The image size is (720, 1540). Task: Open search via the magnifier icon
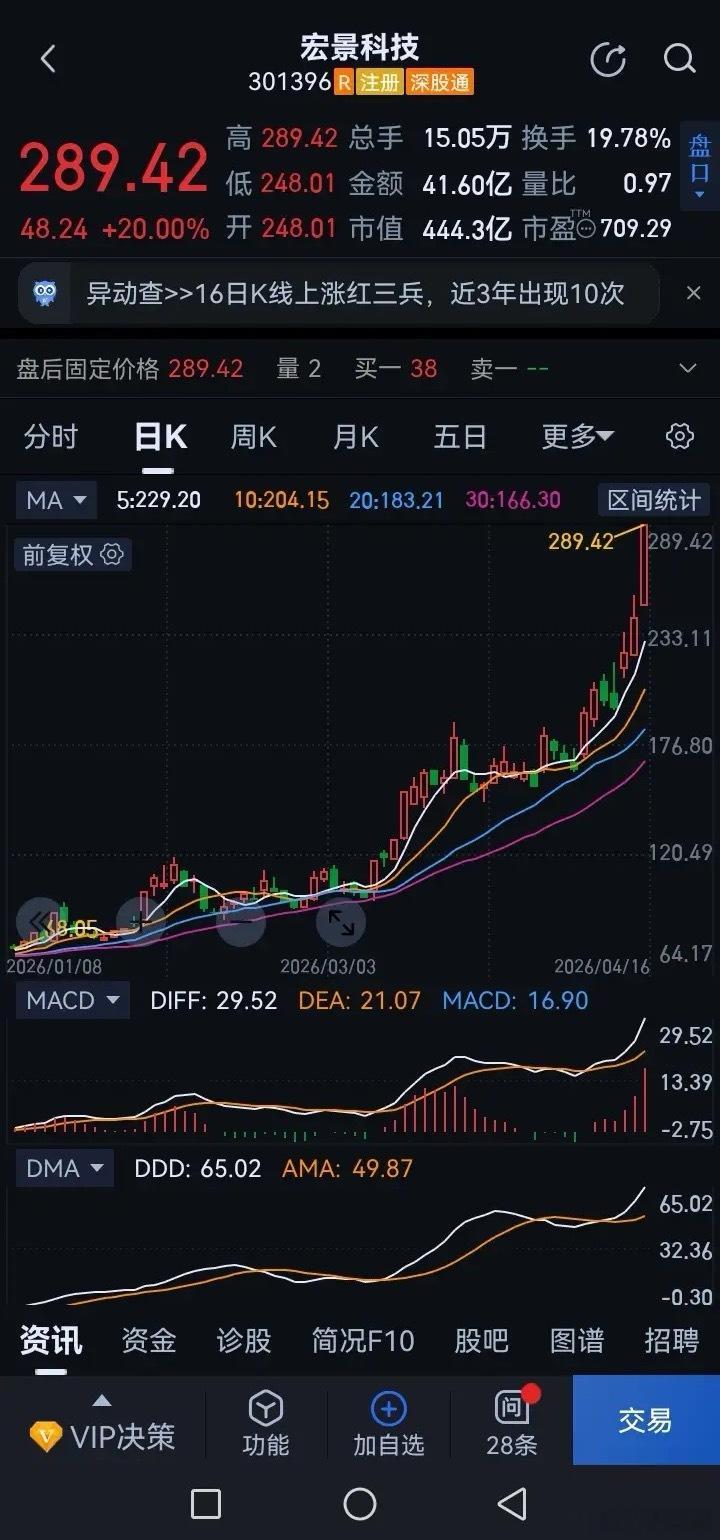pyautogui.click(x=680, y=59)
